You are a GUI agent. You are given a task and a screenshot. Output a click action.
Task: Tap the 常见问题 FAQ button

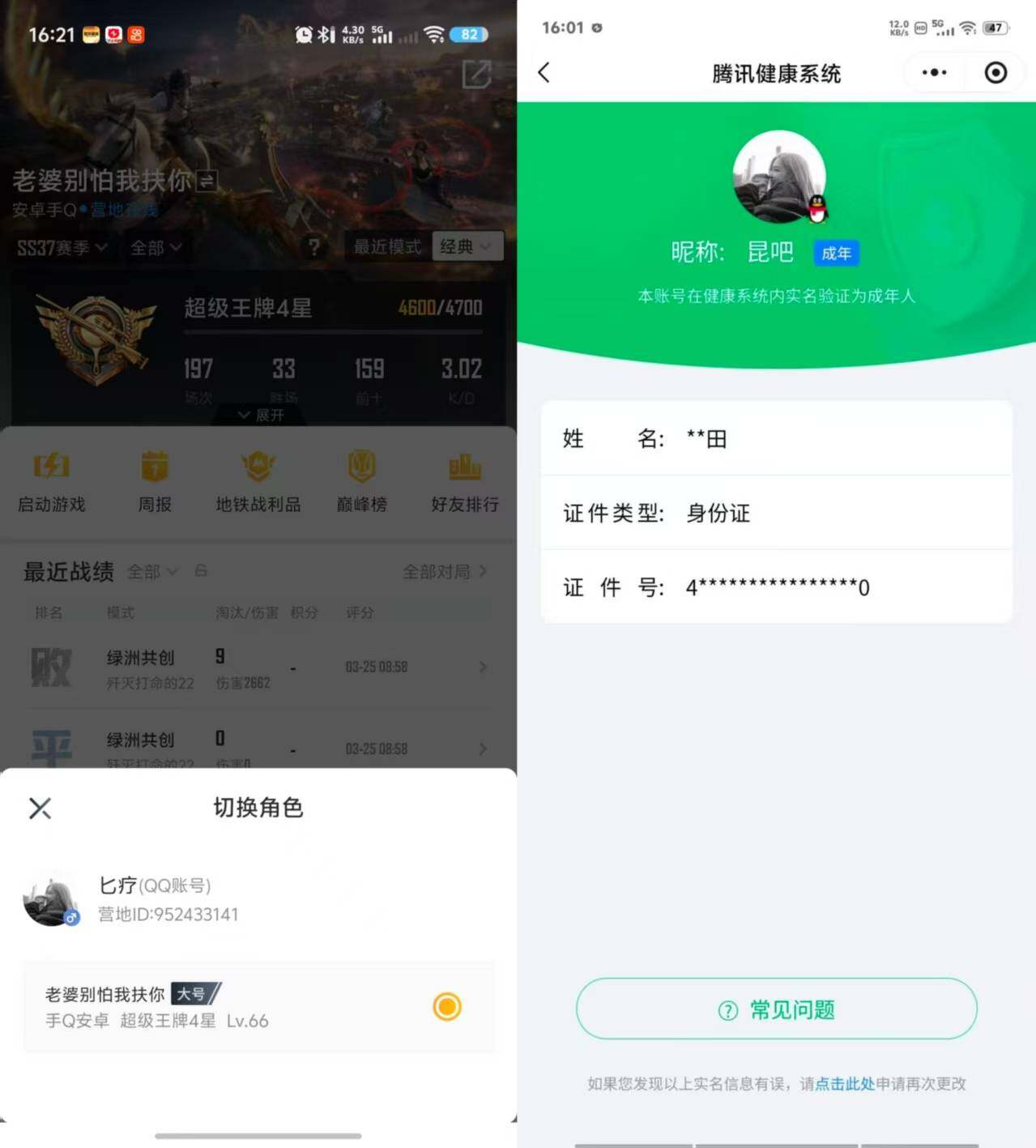pyautogui.click(x=775, y=1009)
